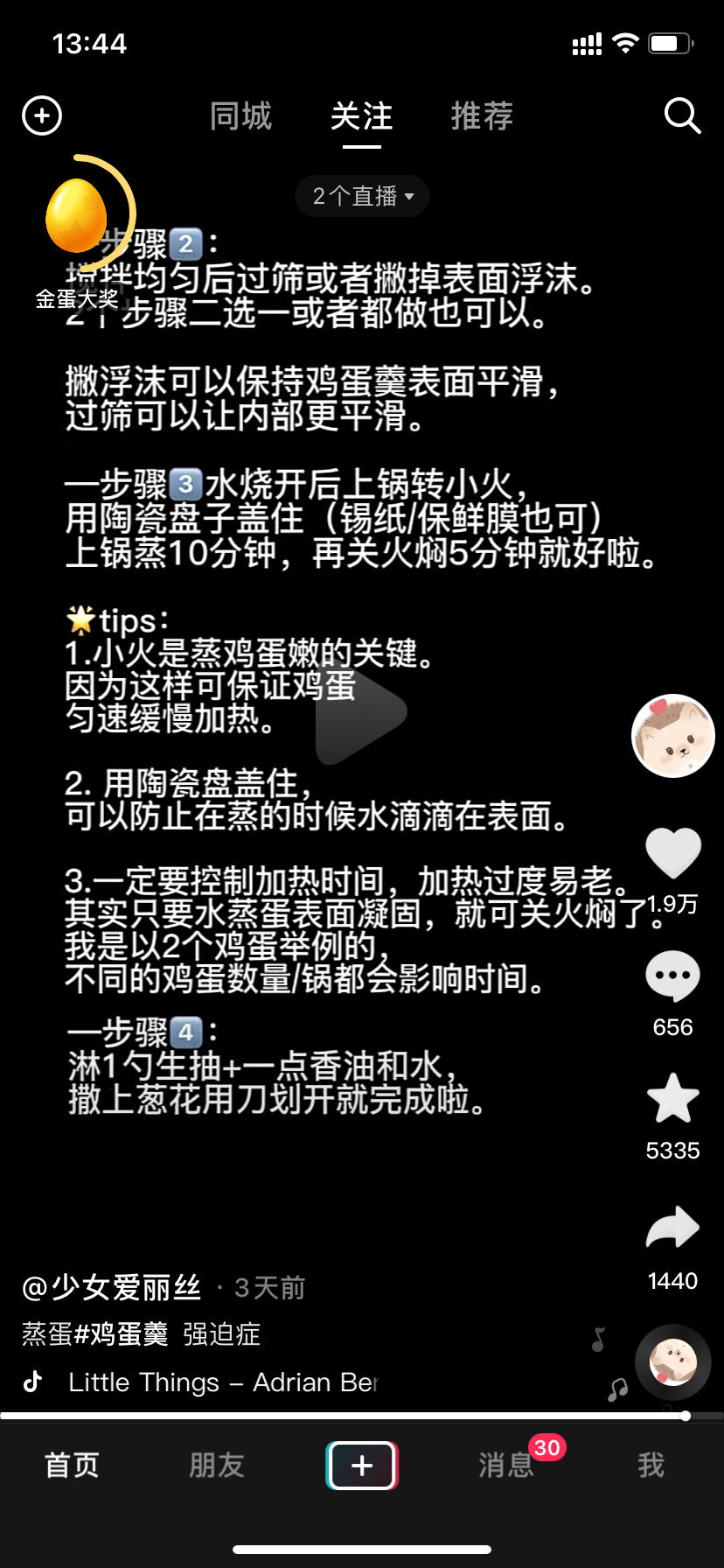The height and width of the screenshot is (1568, 724).
Task: Switch to the 同城 tab
Action: click(240, 116)
